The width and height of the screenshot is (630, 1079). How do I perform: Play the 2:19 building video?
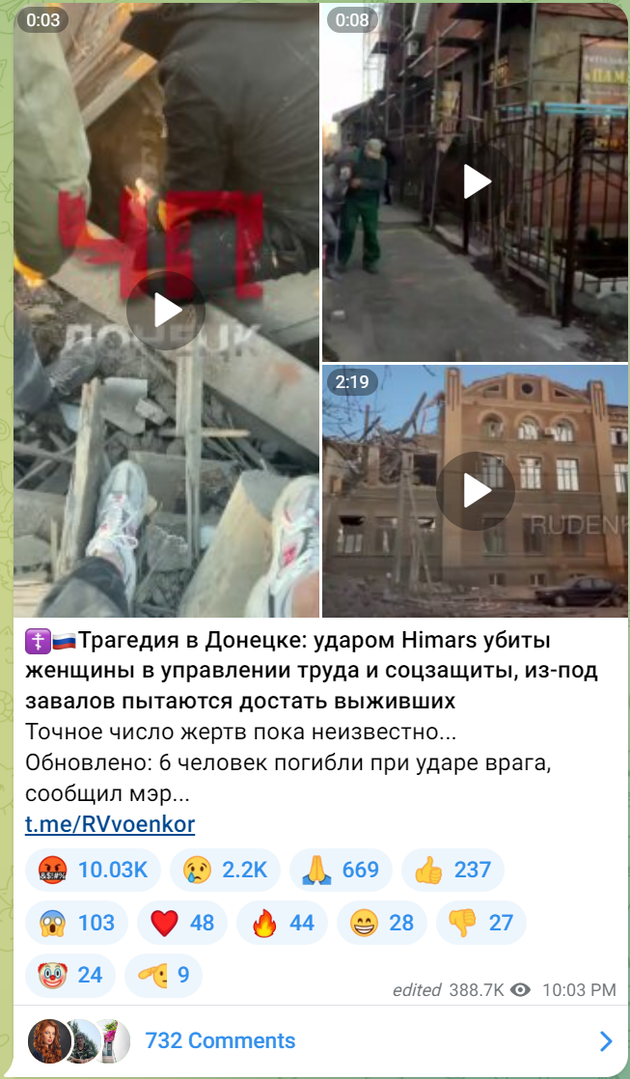click(476, 490)
